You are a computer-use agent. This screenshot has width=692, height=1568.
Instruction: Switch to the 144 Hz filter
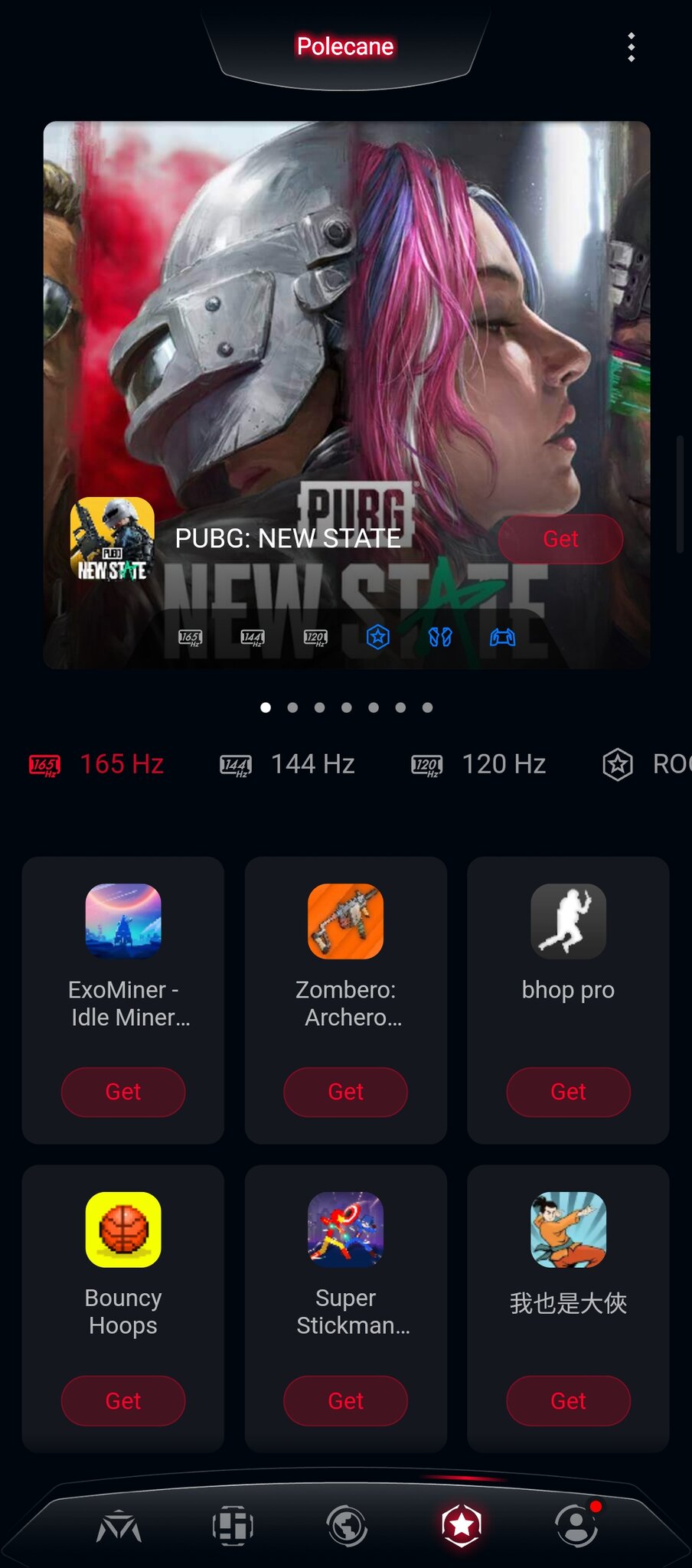click(287, 764)
